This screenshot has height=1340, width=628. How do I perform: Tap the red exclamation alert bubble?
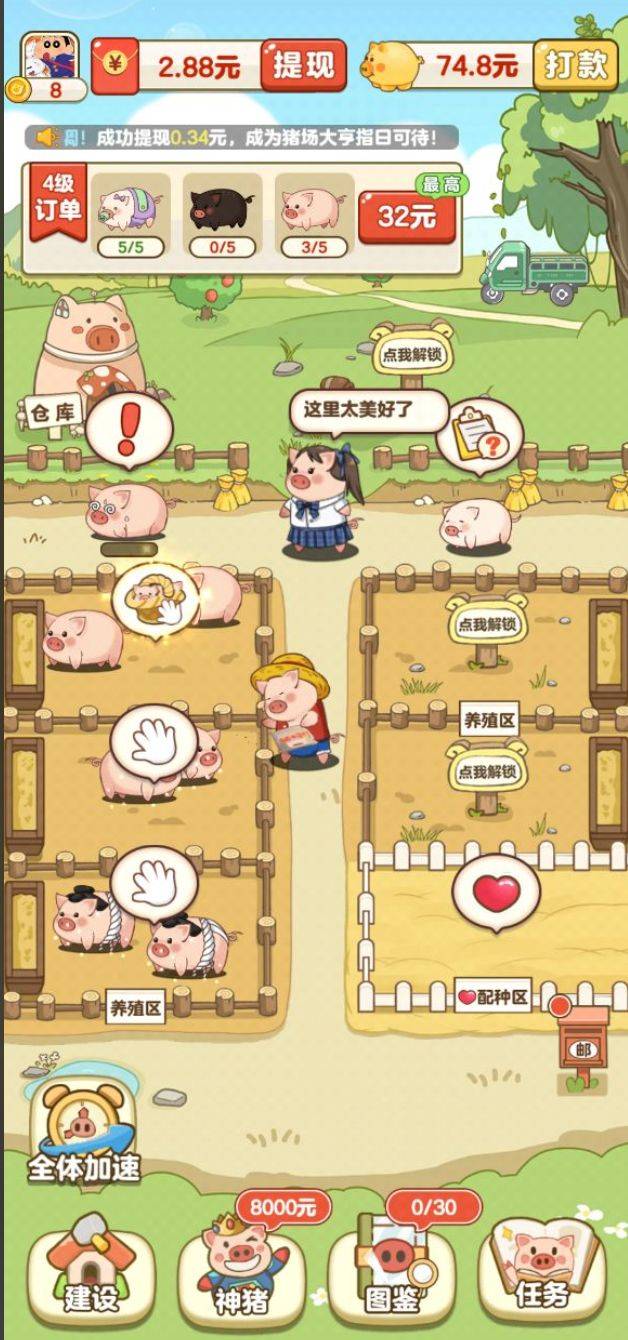click(x=128, y=430)
